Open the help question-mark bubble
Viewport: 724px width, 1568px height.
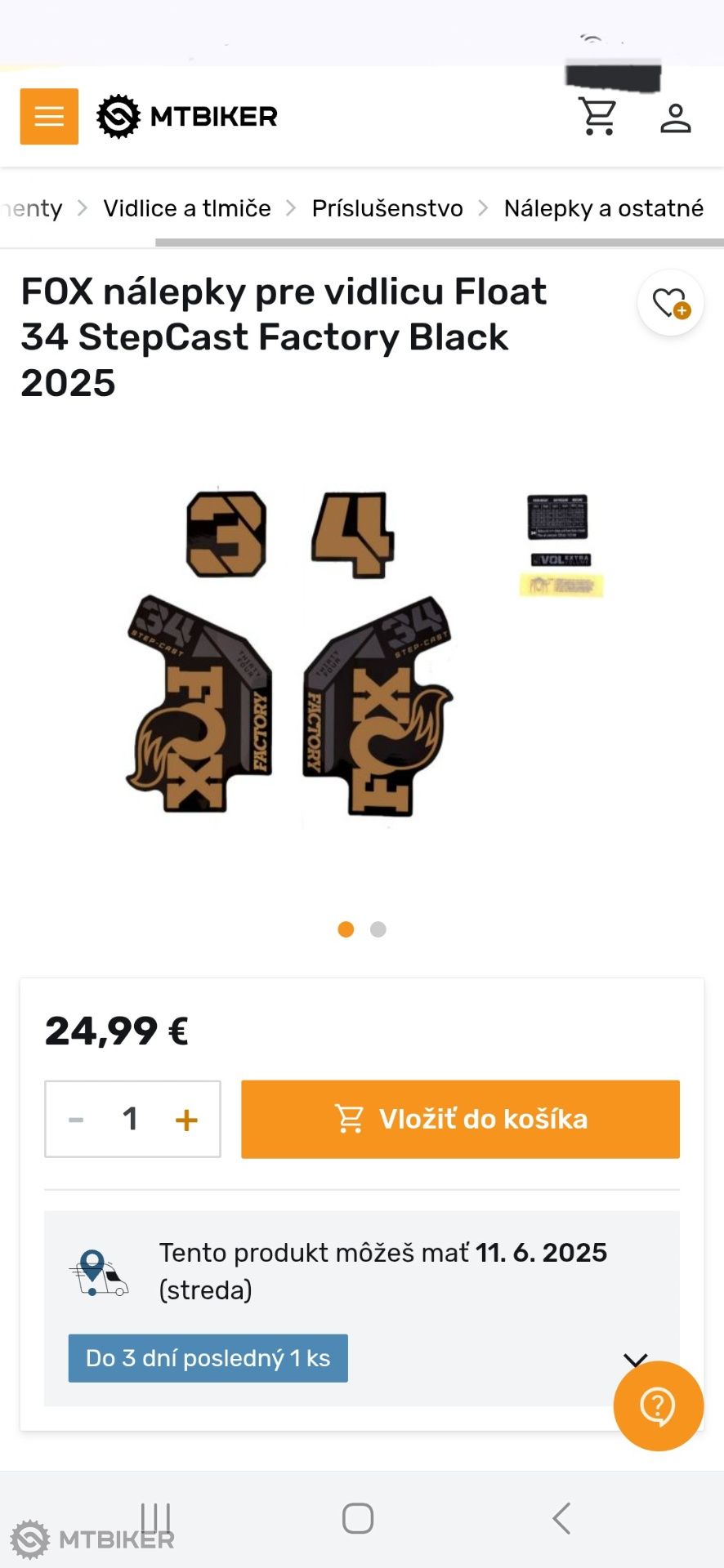click(658, 1405)
